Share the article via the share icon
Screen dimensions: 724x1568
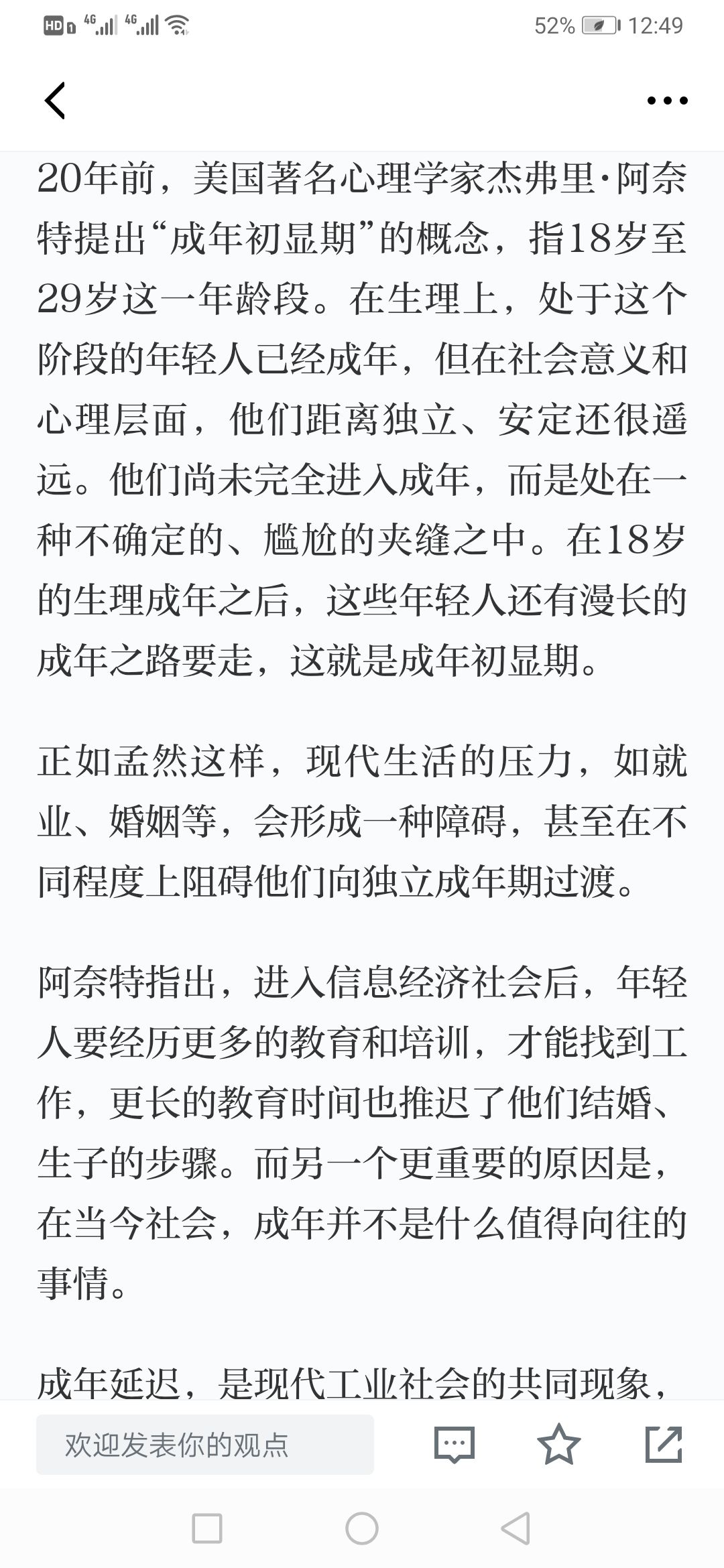coord(663,1443)
